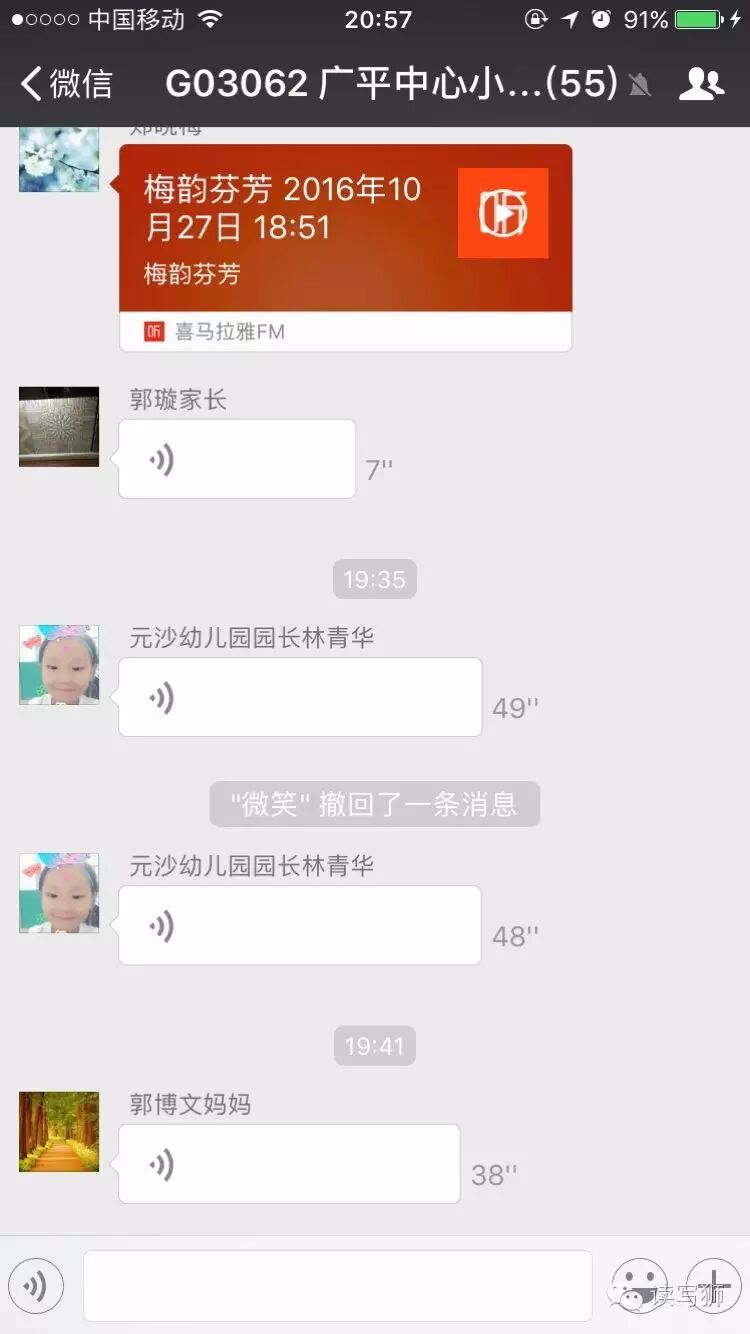Image resolution: width=750 pixels, height=1334 pixels.
Task: Focus the message text field
Action: coord(337,1286)
